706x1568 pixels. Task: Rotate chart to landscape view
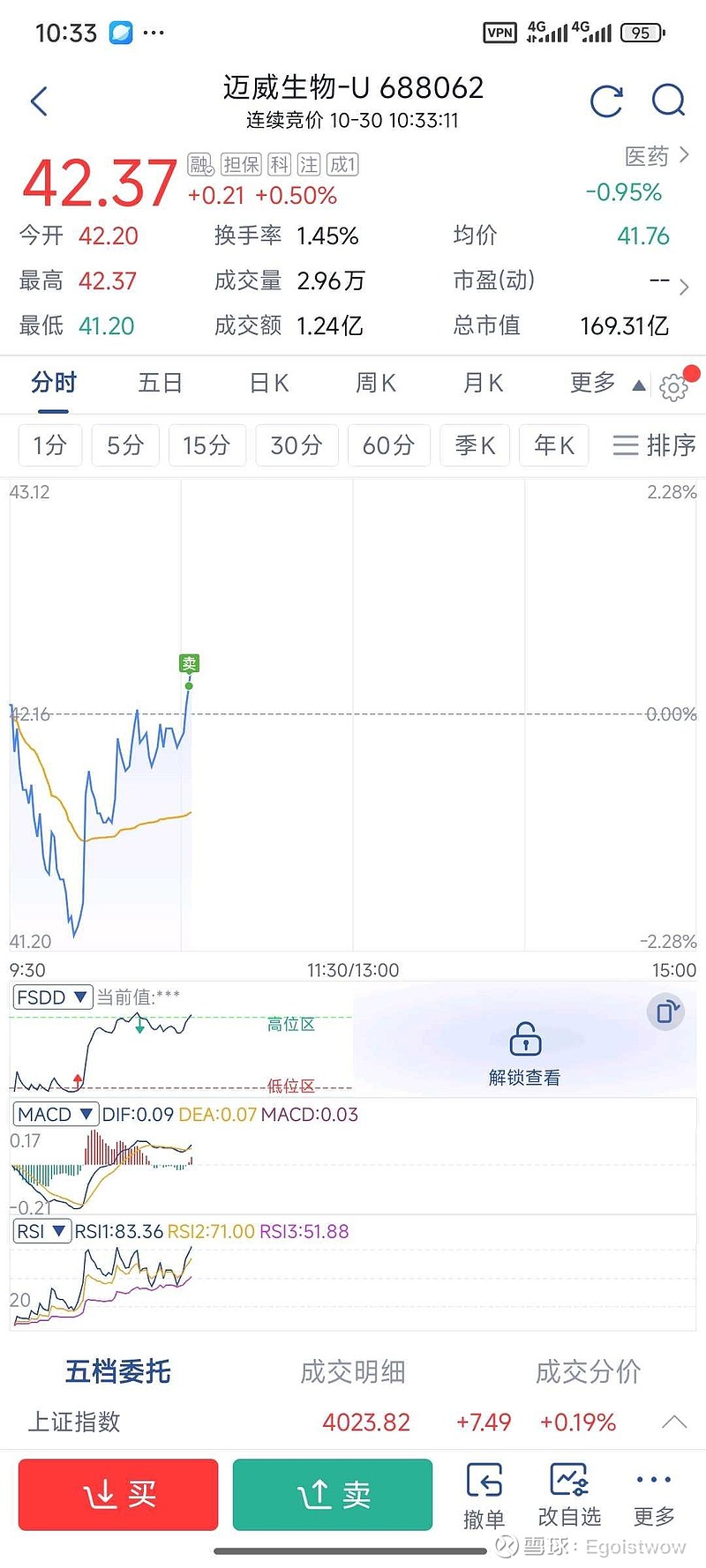[666, 1012]
